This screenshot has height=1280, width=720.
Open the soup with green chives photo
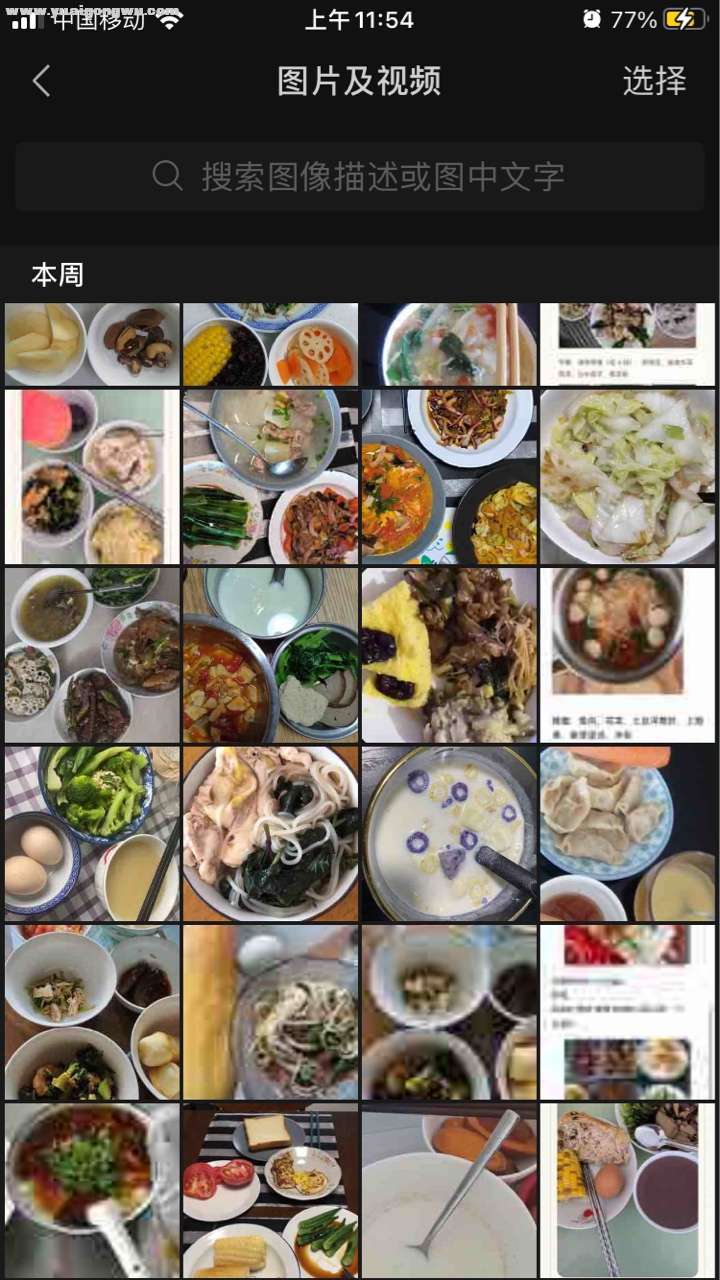270,477
